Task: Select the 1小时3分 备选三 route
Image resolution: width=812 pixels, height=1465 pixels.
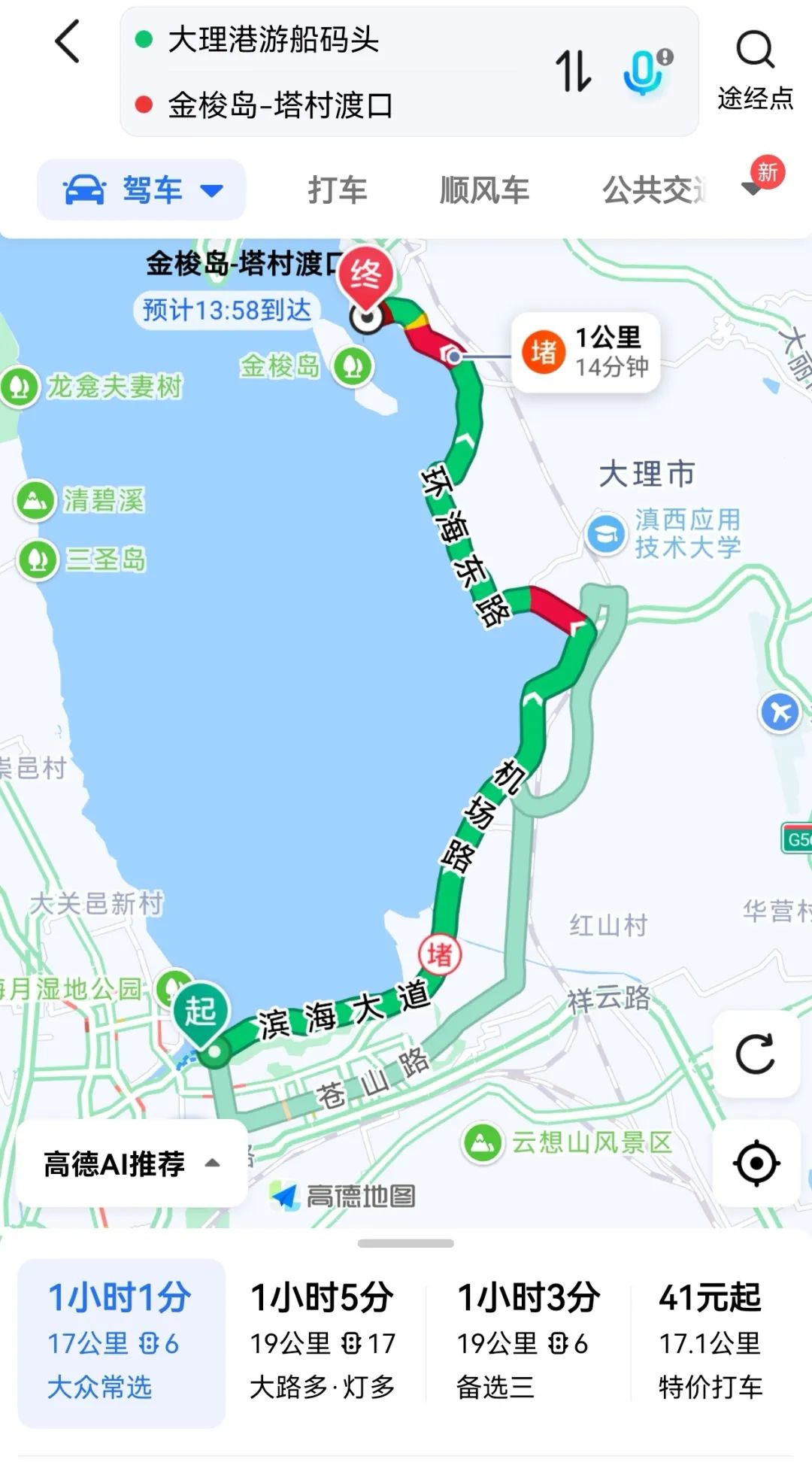Action: tap(526, 1343)
